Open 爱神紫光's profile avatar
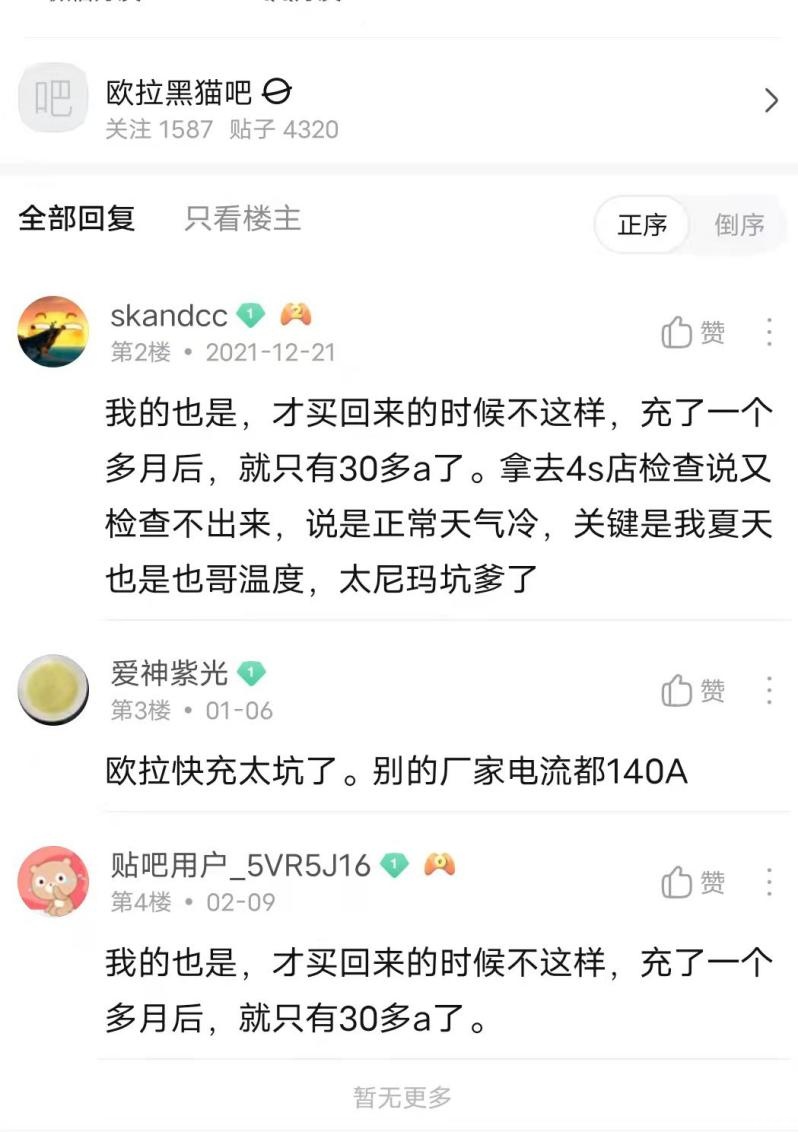This screenshot has height=1132, width=798. [53, 690]
